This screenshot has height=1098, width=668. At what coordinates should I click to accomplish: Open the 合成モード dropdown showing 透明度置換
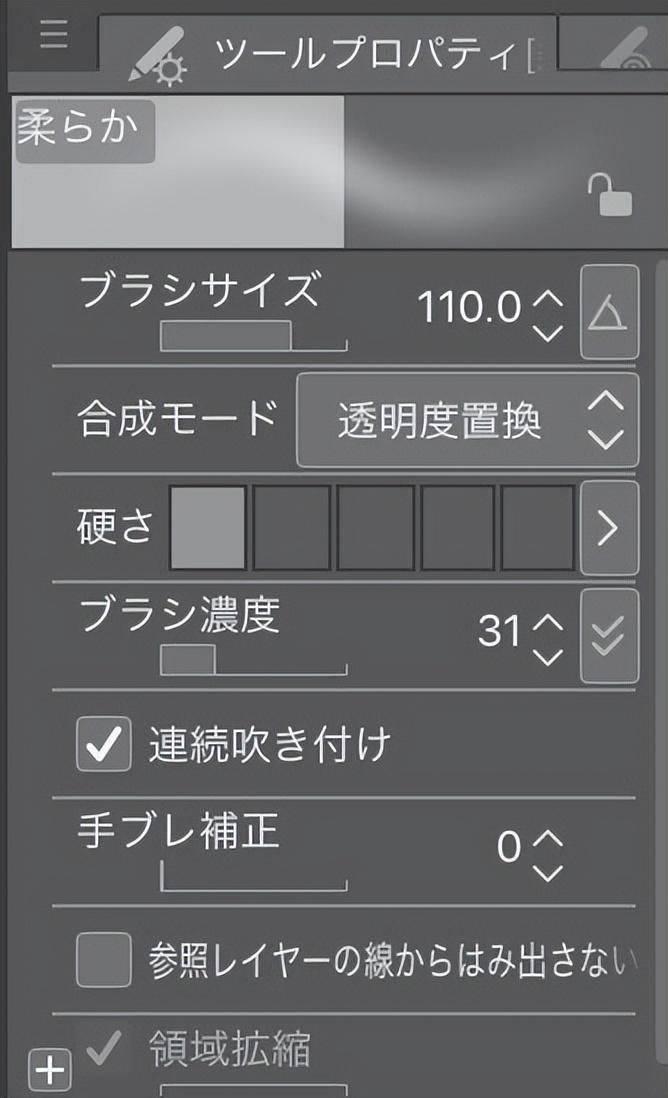tap(467, 420)
